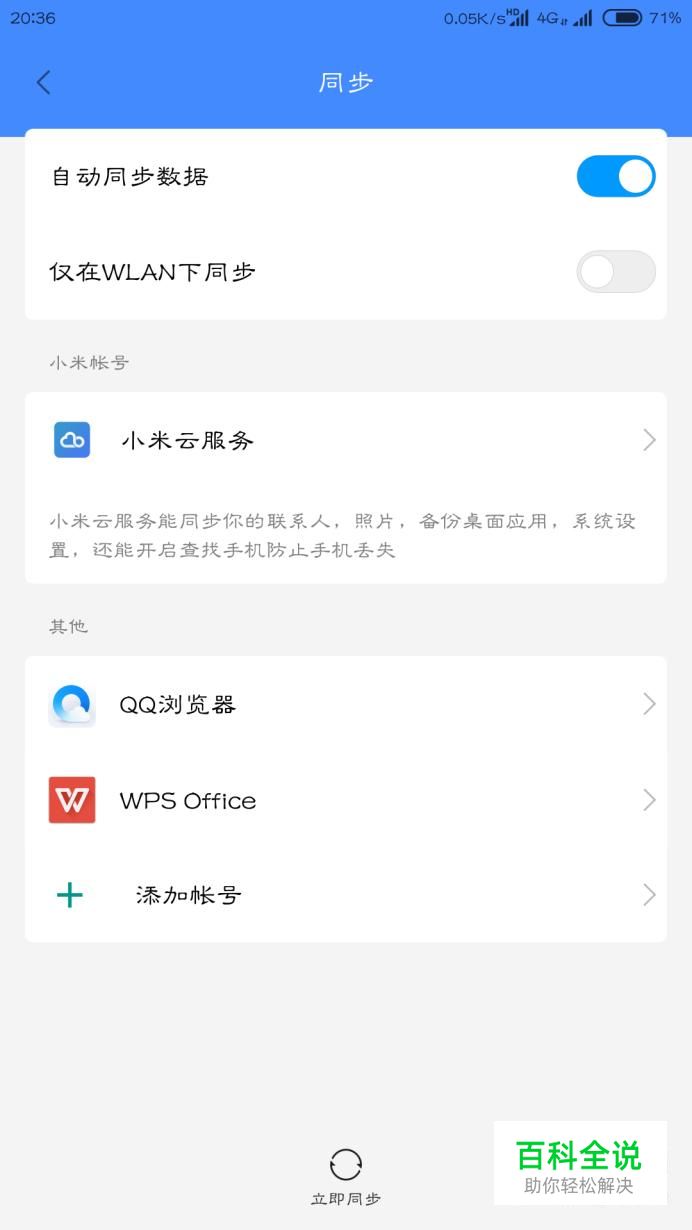
Task: Open WPS Office account sync
Action: point(345,800)
